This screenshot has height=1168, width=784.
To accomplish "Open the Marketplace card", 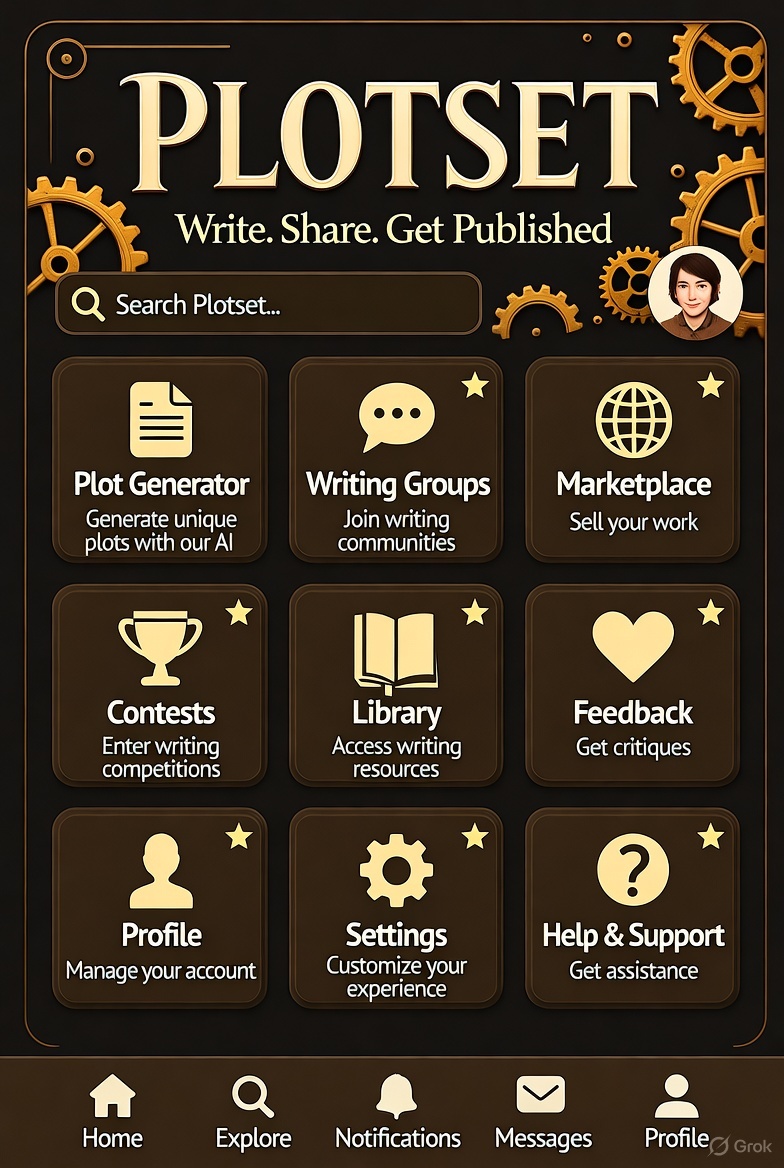I will 633,460.
